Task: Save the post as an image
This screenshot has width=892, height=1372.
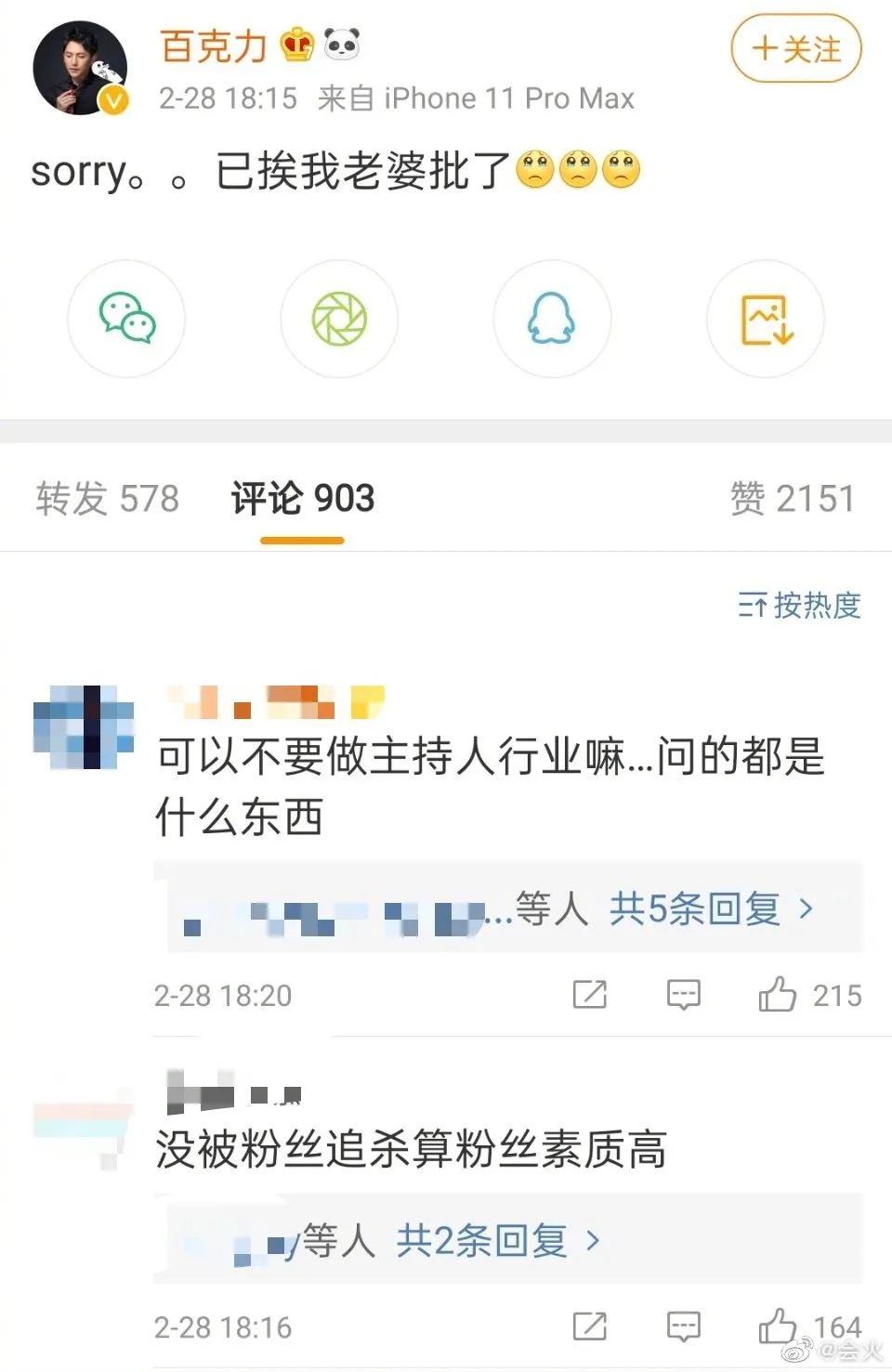Action: [765, 319]
